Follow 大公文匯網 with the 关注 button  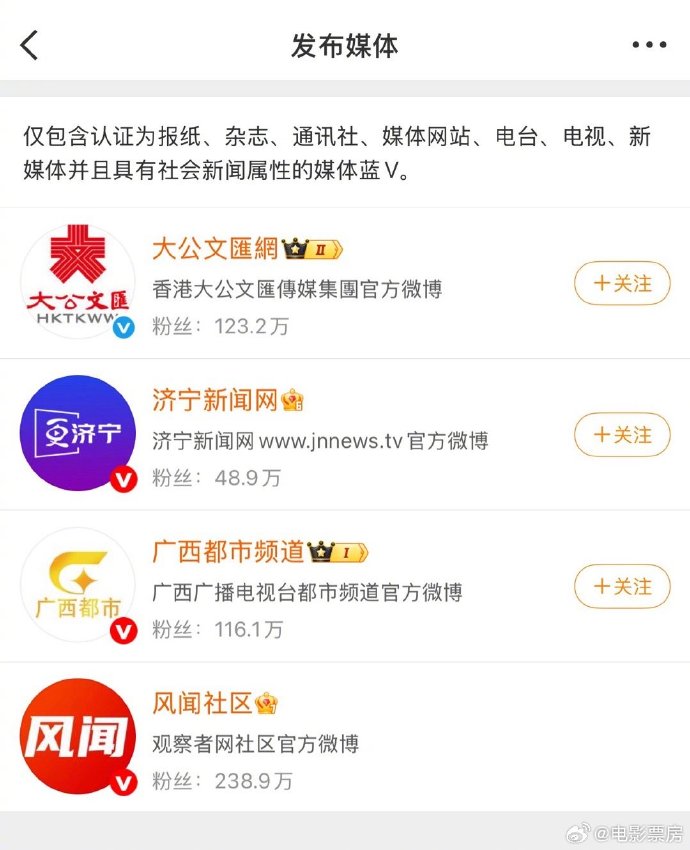coord(622,284)
